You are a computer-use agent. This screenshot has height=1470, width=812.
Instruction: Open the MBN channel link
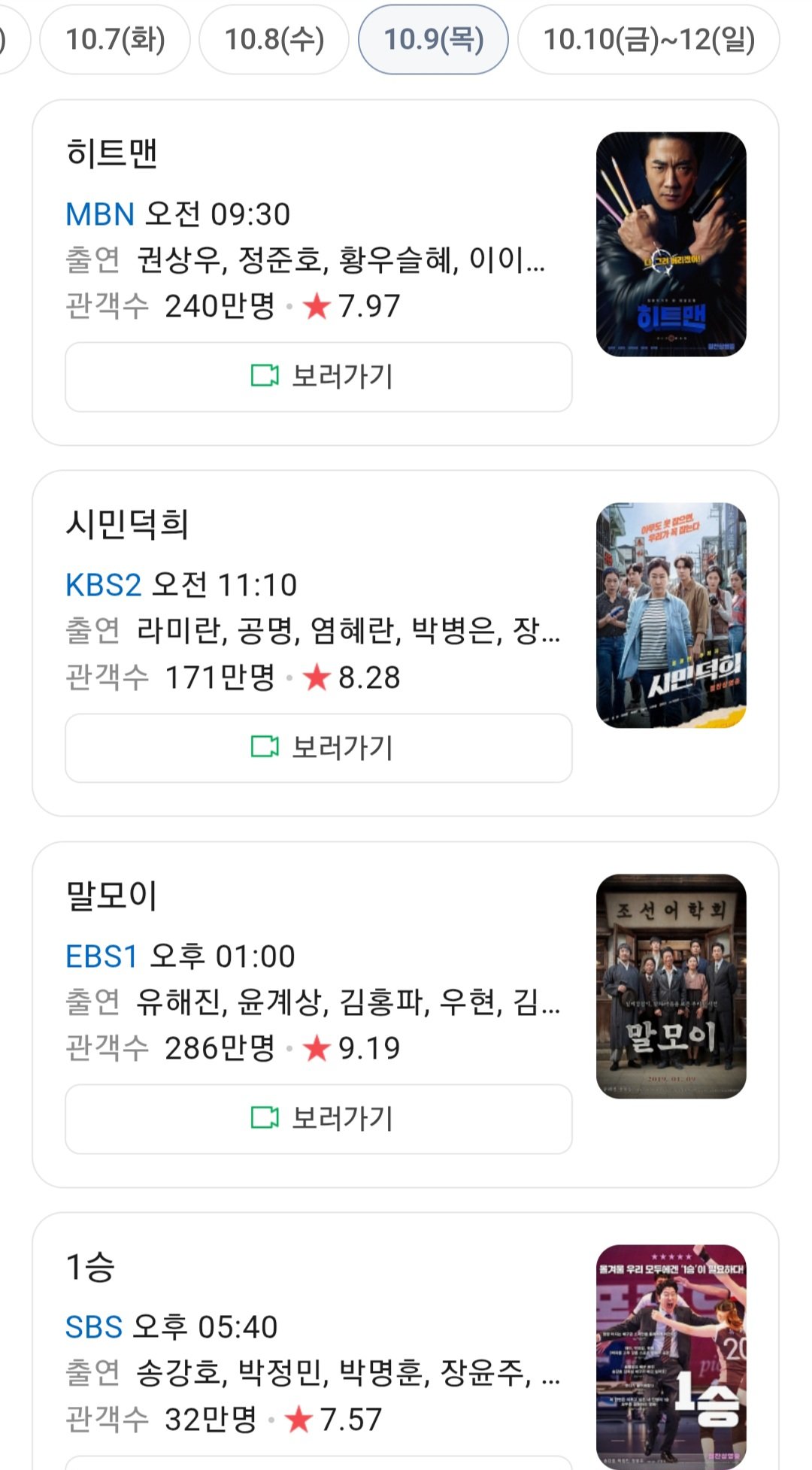pyautogui.click(x=100, y=214)
